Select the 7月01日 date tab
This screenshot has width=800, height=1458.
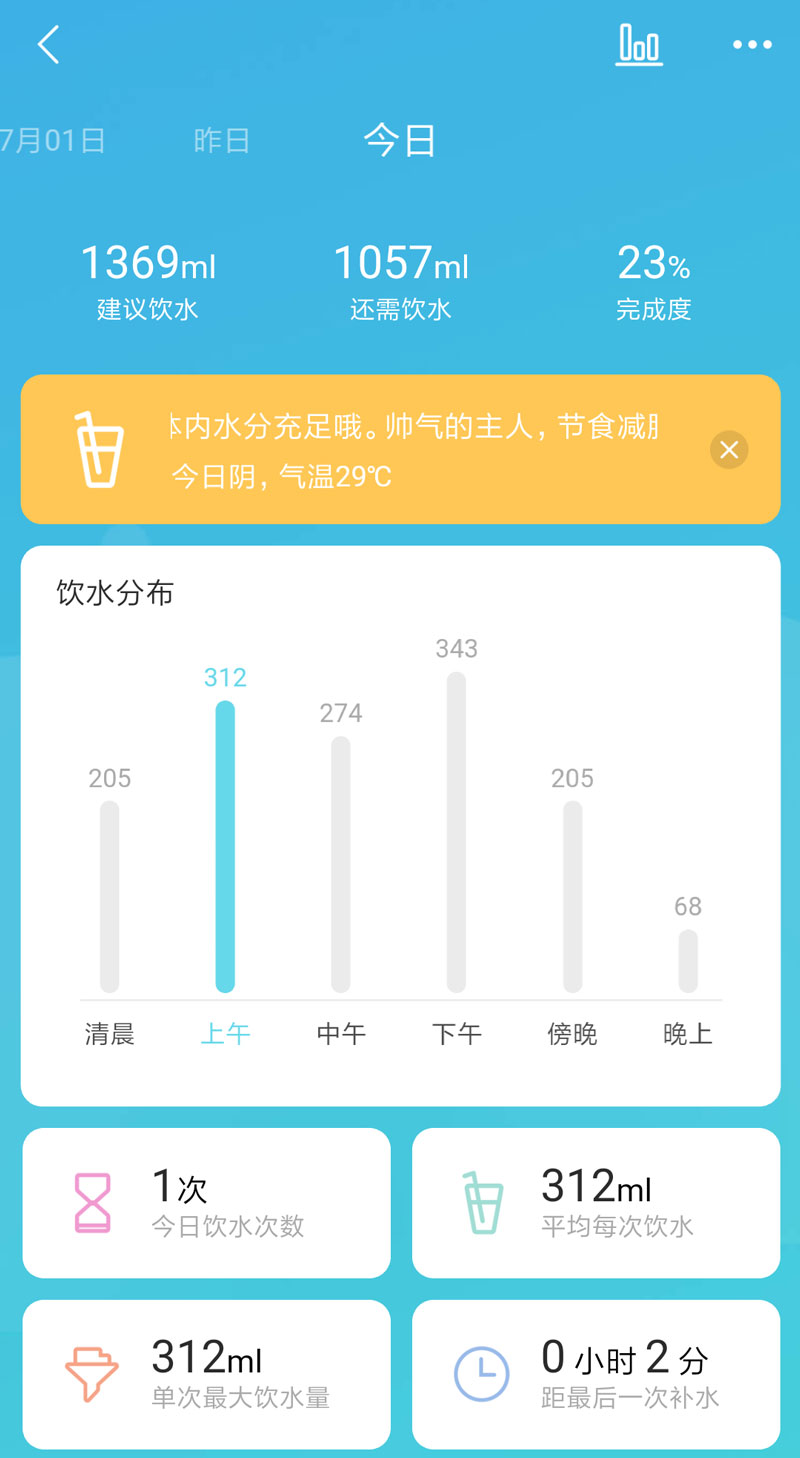52,140
